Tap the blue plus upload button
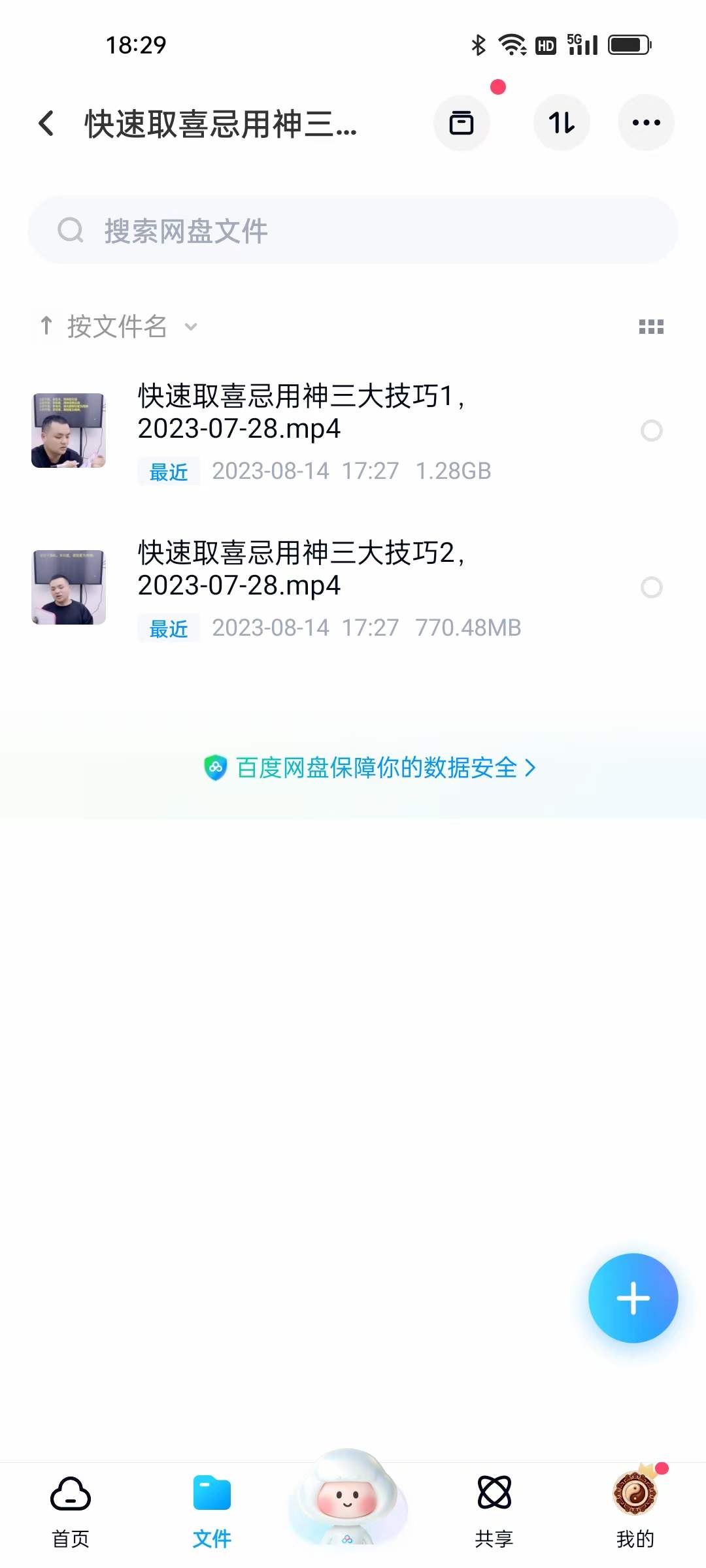The width and height of the screenshot is (706, 1568). [633, 1299]
